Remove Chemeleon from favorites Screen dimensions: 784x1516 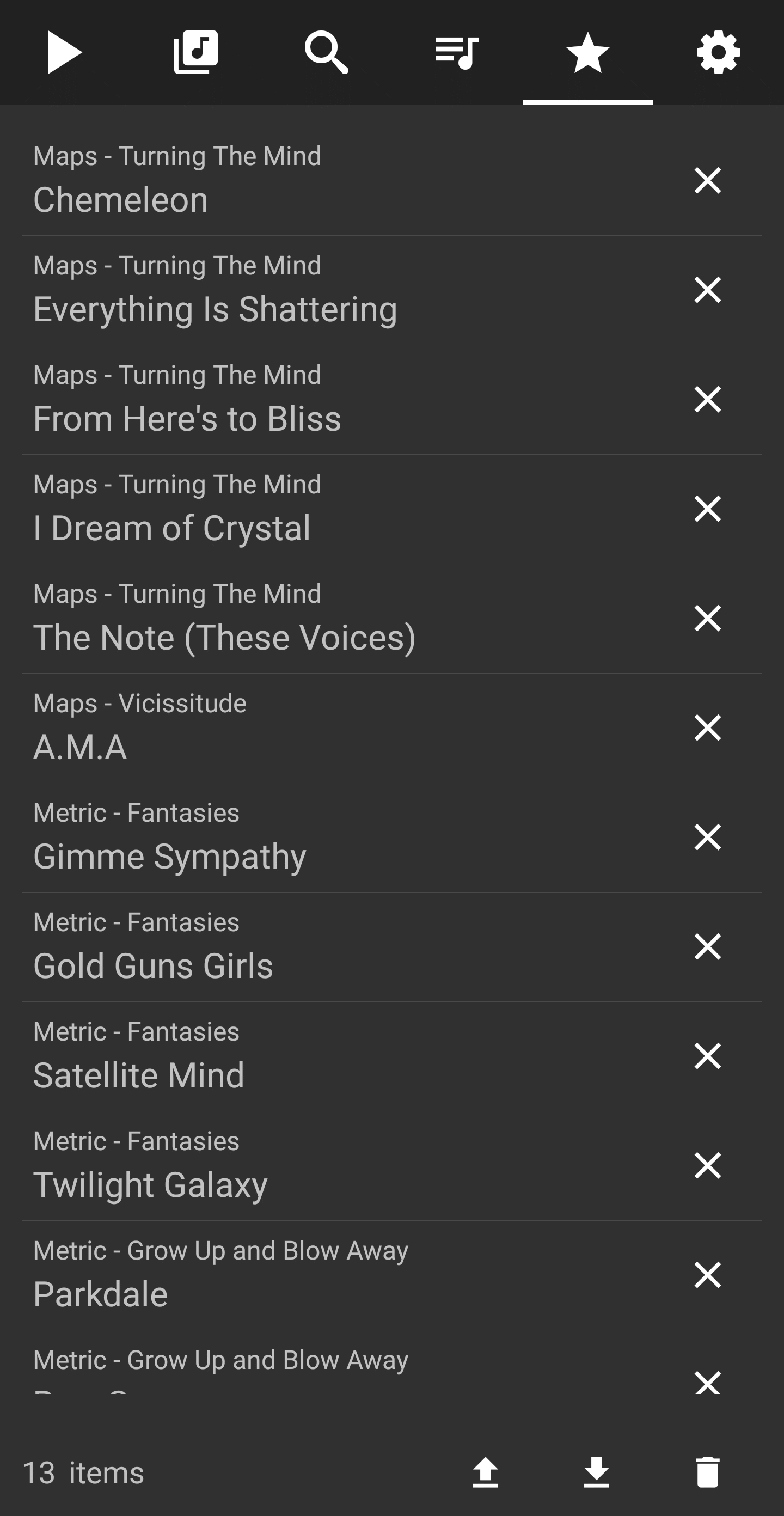[x=707, y=181]
